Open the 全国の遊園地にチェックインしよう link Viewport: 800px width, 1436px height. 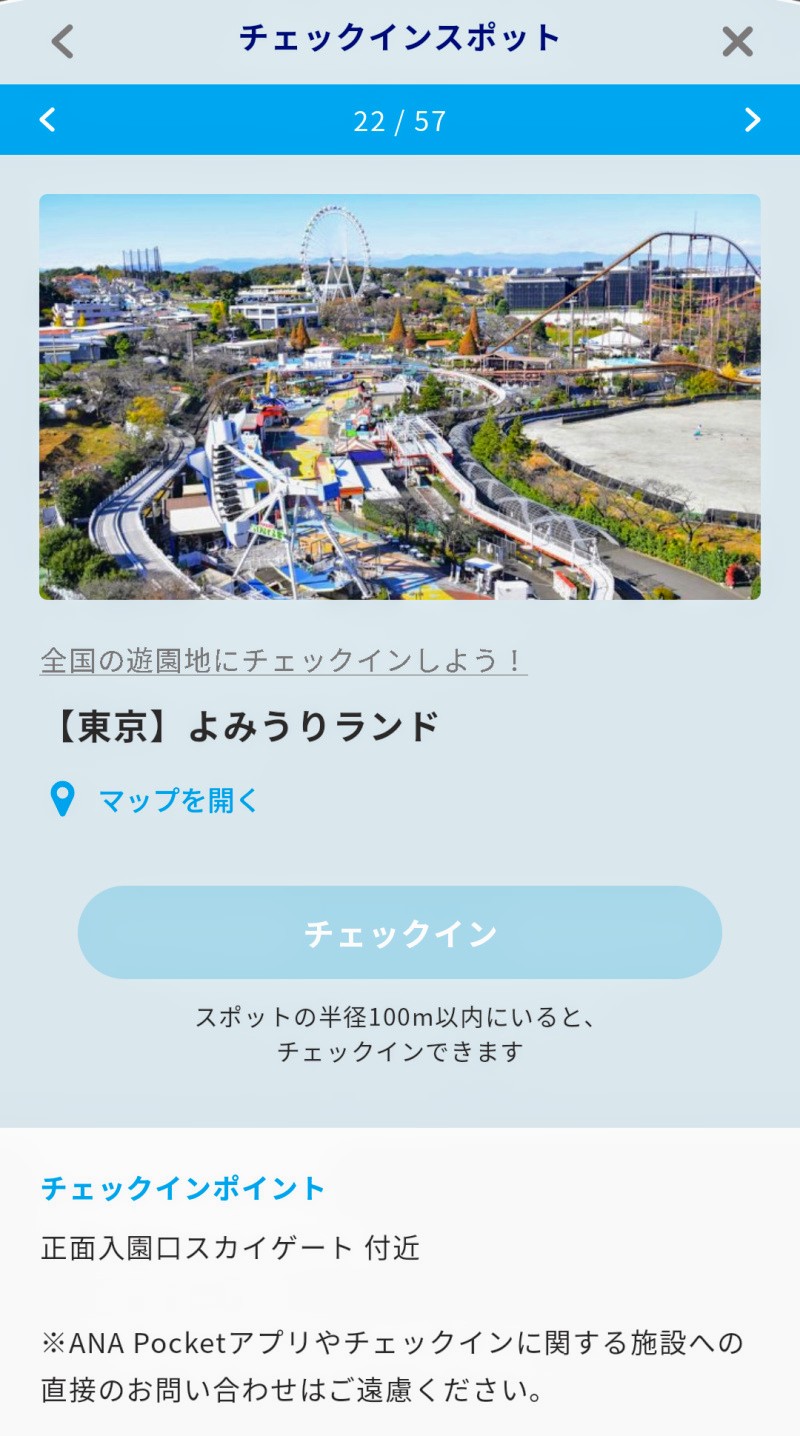pos(283,660)
